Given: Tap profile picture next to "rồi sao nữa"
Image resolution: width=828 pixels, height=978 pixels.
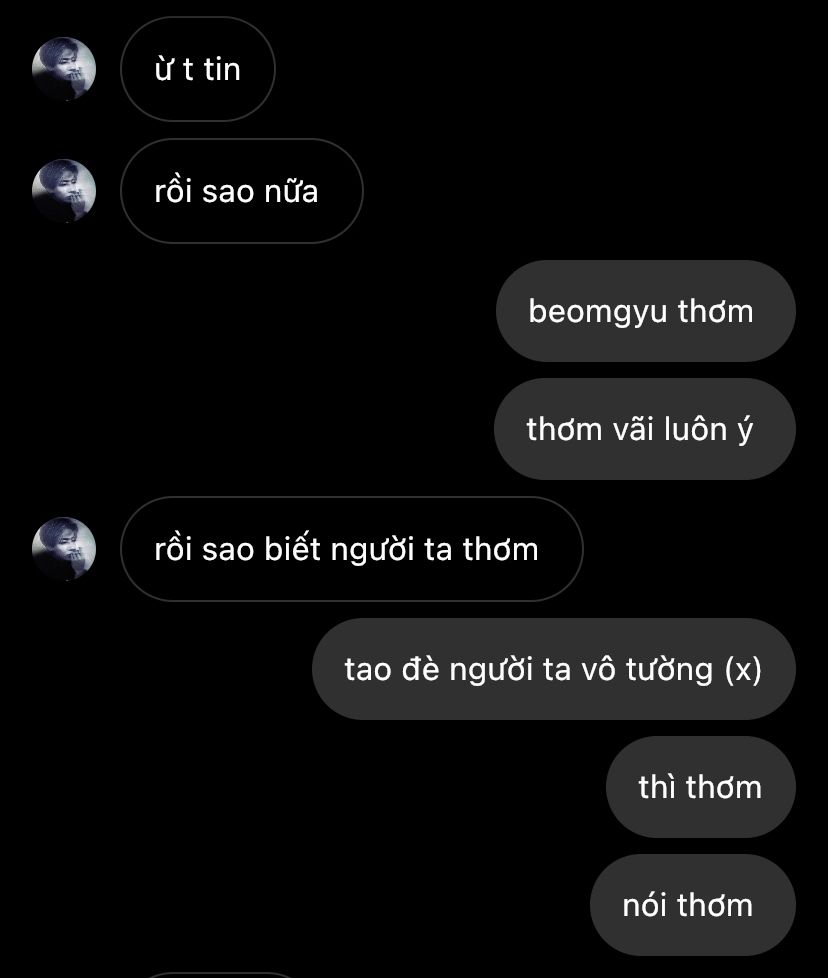Looking at the screenshot, I should pos(64,190).
